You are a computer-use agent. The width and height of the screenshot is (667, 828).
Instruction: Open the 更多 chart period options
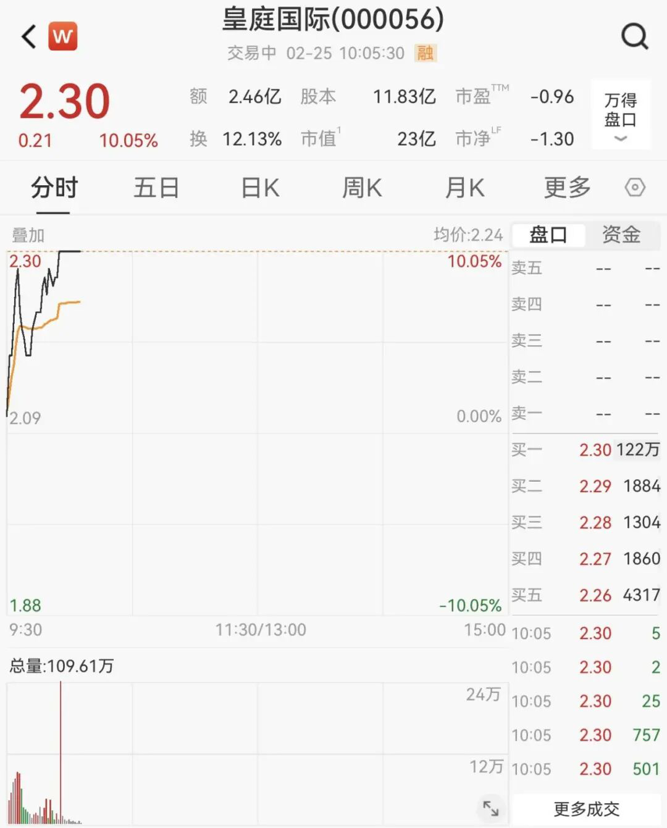pyautogui.click(x=567, y=188)
